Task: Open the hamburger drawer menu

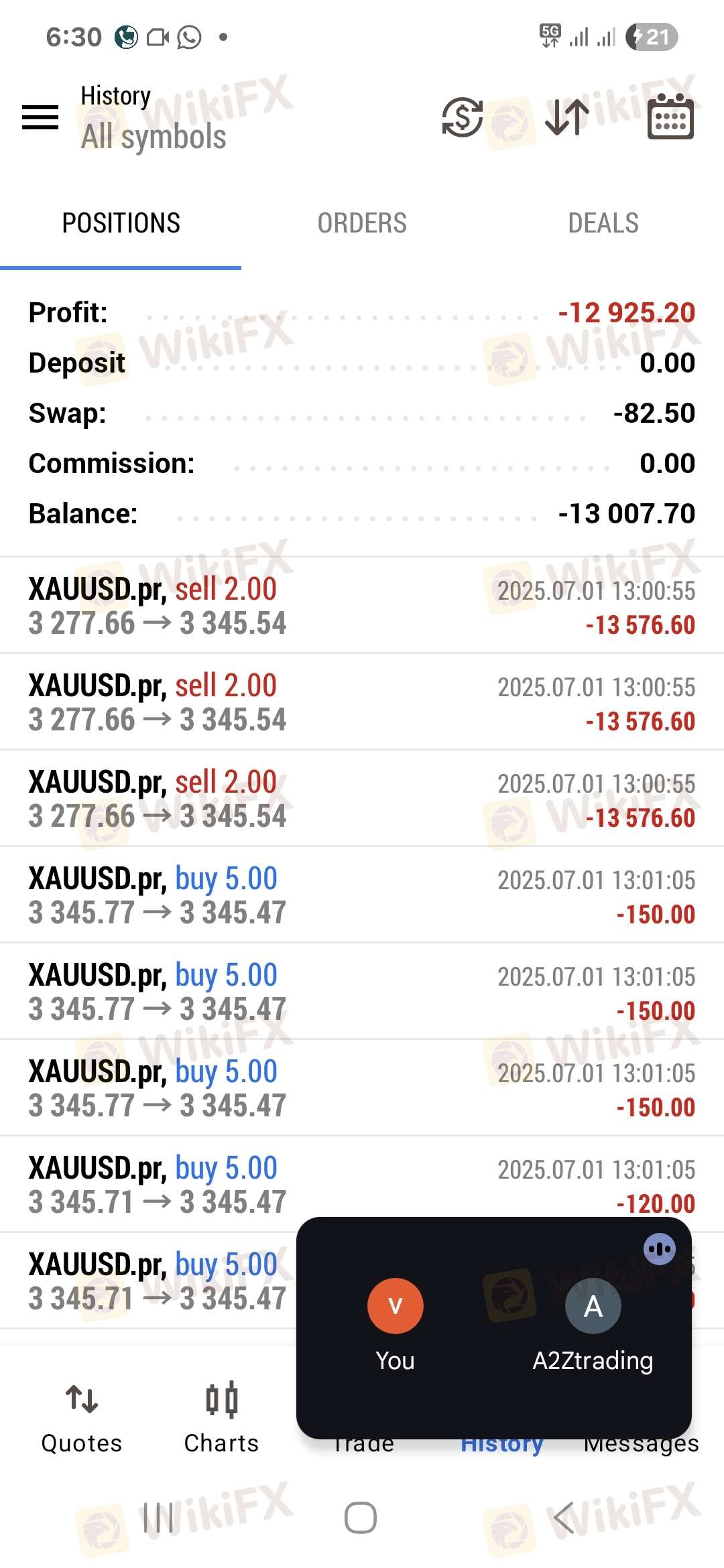Action: (40, 117)
